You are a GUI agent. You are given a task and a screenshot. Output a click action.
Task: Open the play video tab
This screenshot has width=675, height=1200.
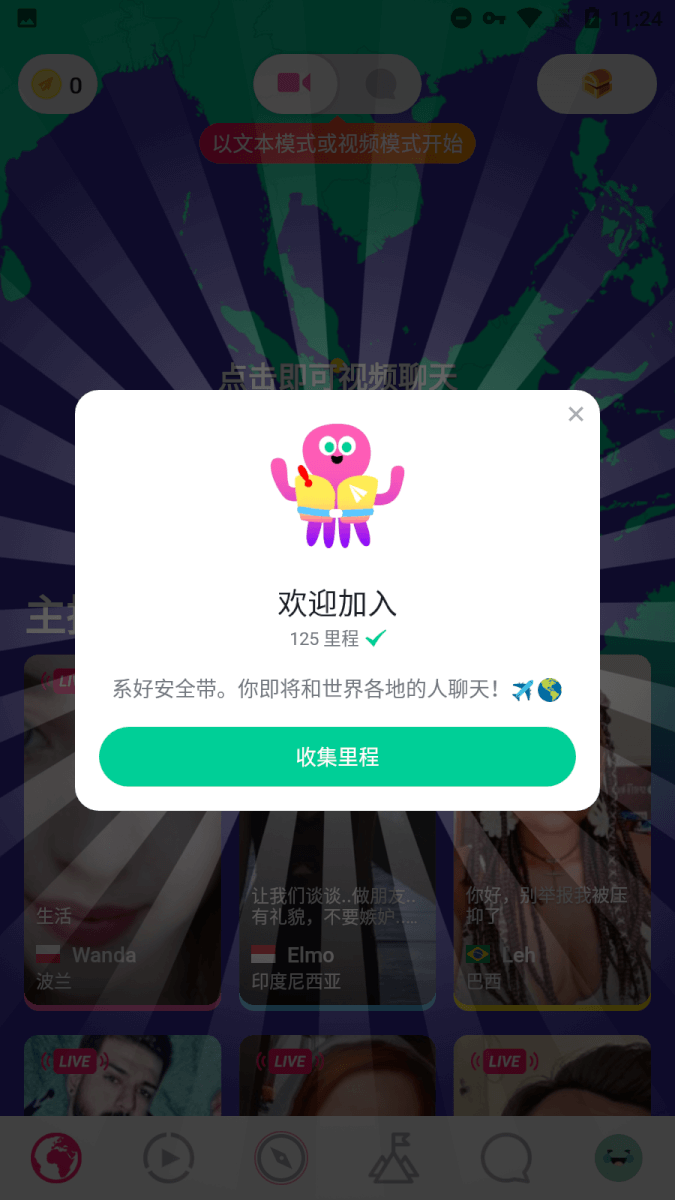(169, 1158)
